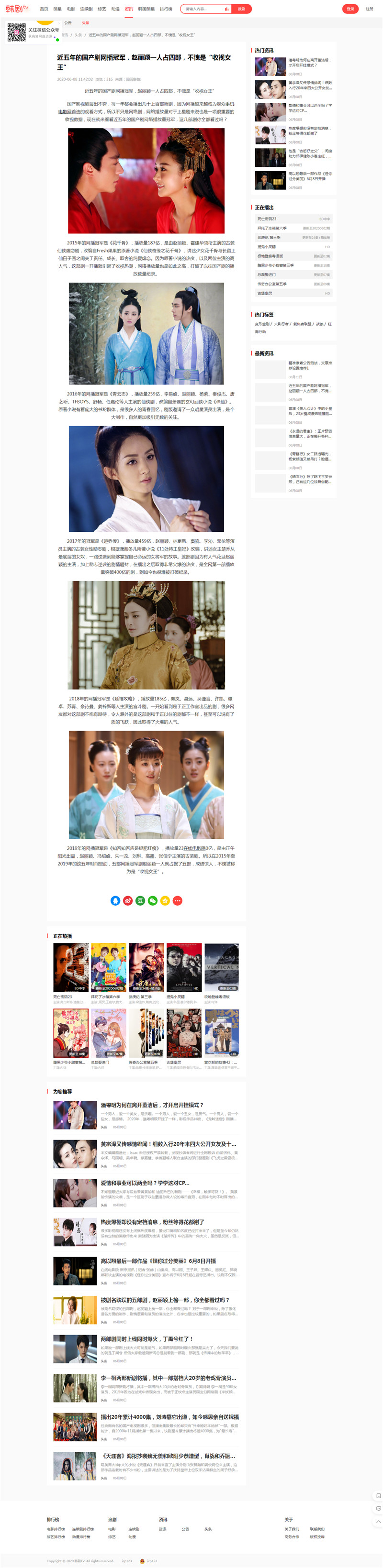Open 关于我们 footer link
Screen dimensions: 383x1568
(292, 1529)
